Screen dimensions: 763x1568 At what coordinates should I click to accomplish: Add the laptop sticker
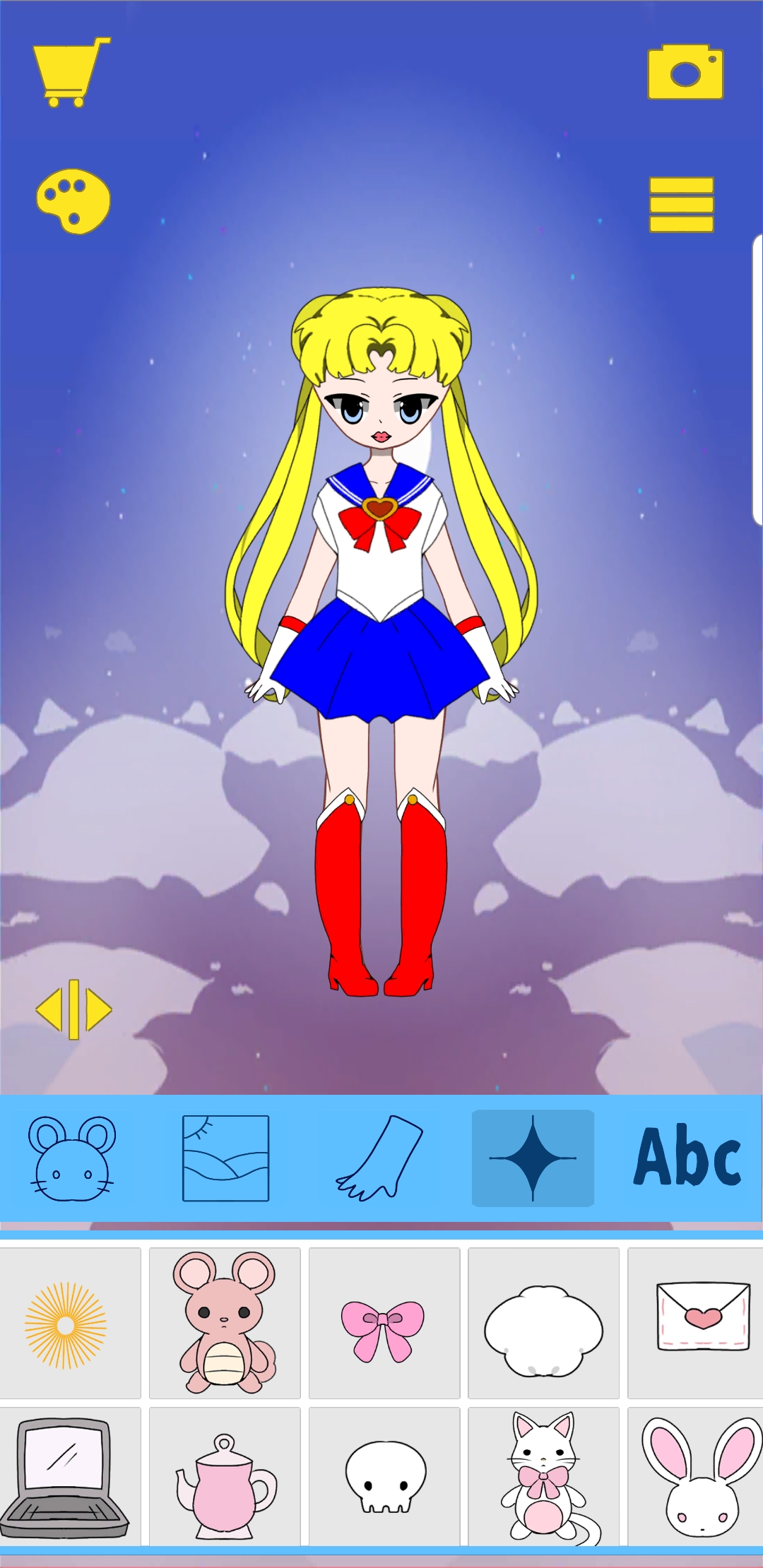[69, 1476]
